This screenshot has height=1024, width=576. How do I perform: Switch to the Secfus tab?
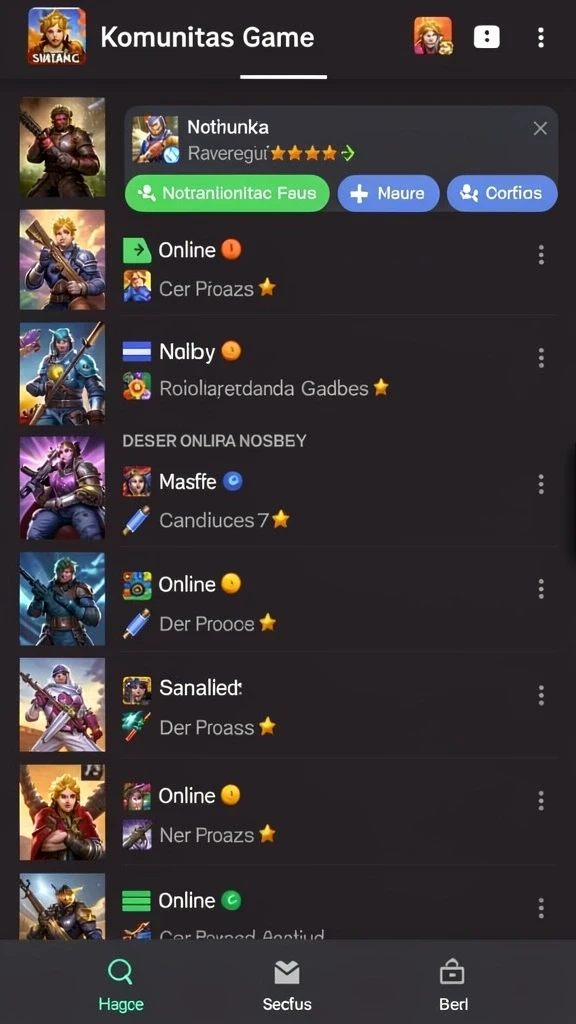tap(287, 985)
